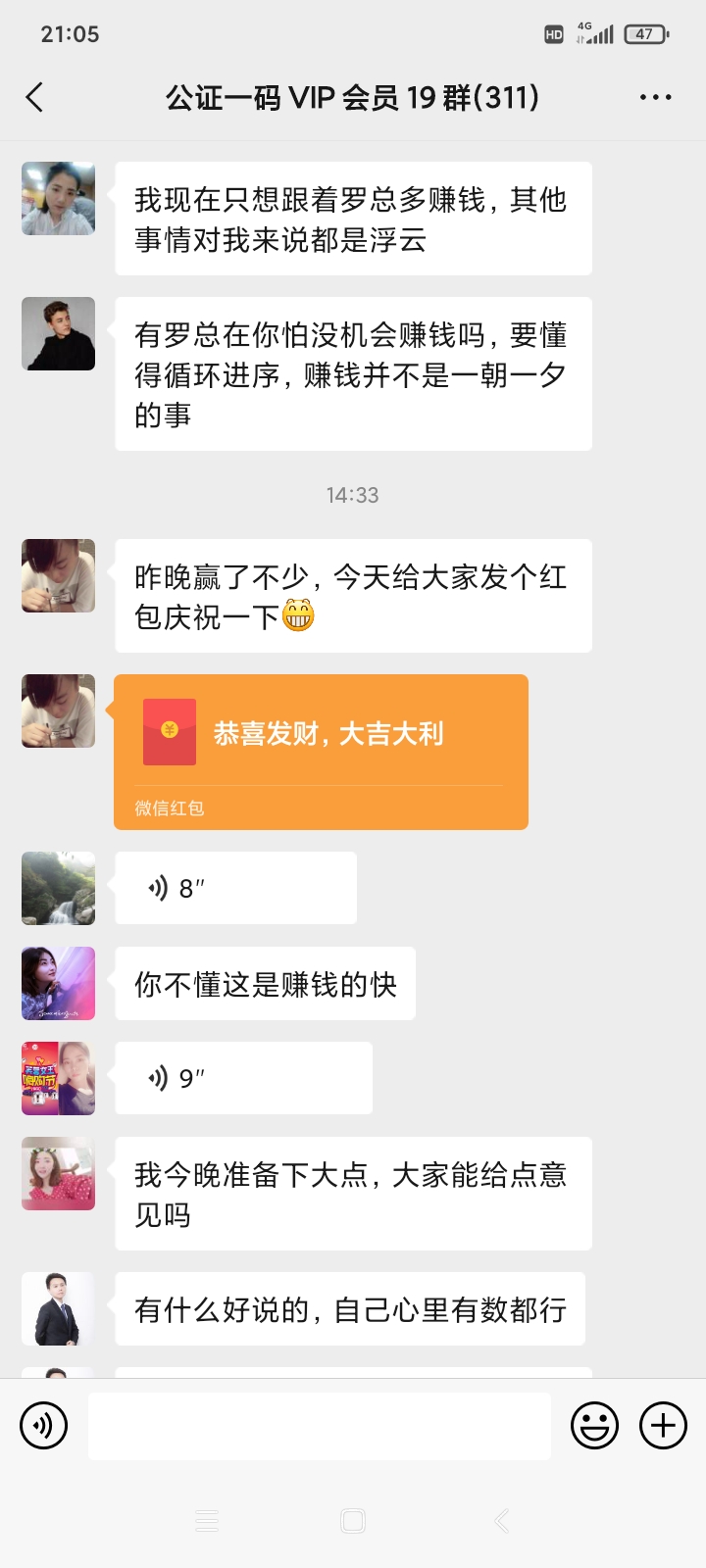Tap system back navigation button
Image resolution: width=706 pixels, height=1568 pixels.
[502, 1521]
